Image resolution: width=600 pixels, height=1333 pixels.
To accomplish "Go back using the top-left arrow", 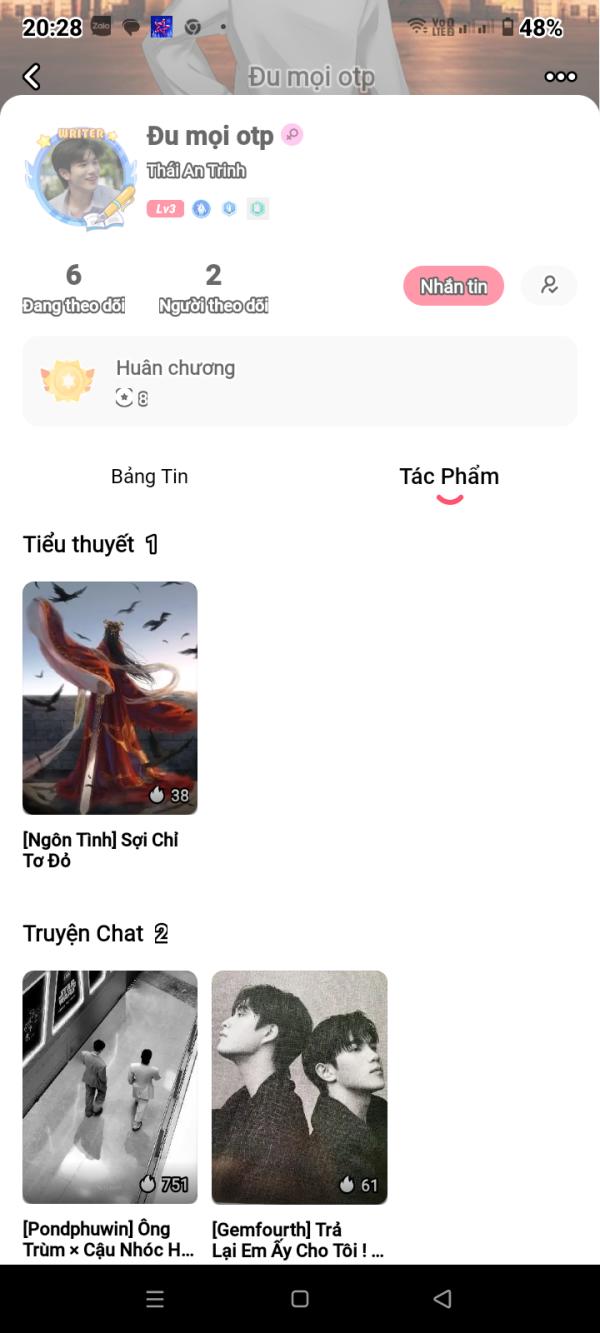I will (32, 76).
